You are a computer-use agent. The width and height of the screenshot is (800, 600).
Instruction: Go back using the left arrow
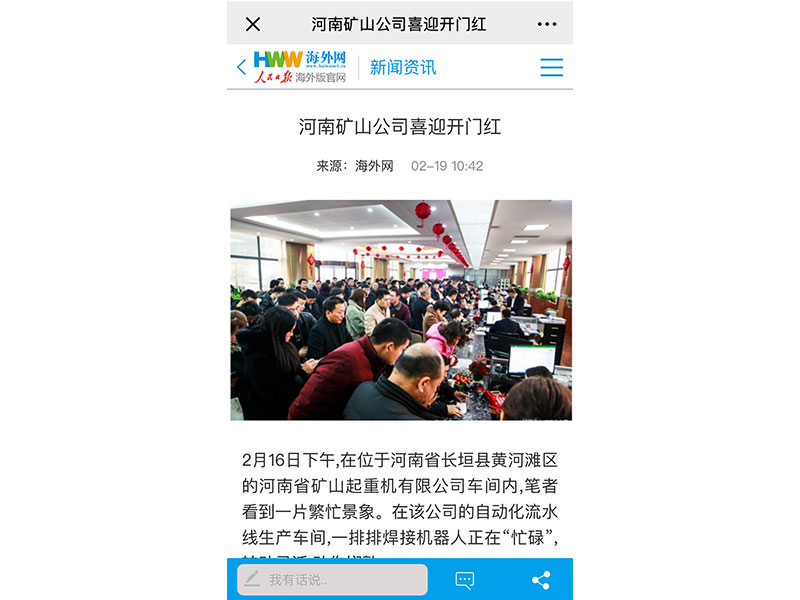(x=241, y=67)
